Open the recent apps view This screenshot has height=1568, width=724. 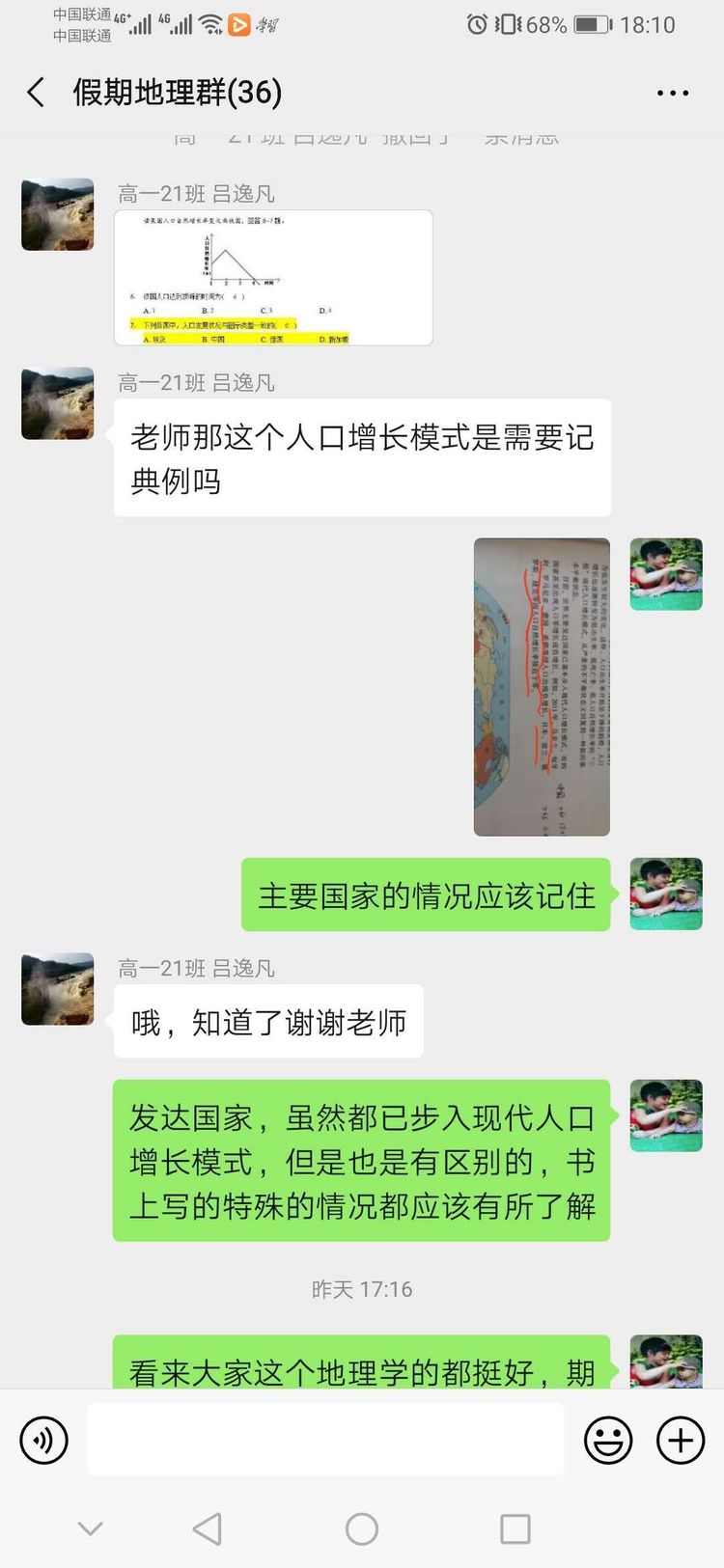[515, 1528]
